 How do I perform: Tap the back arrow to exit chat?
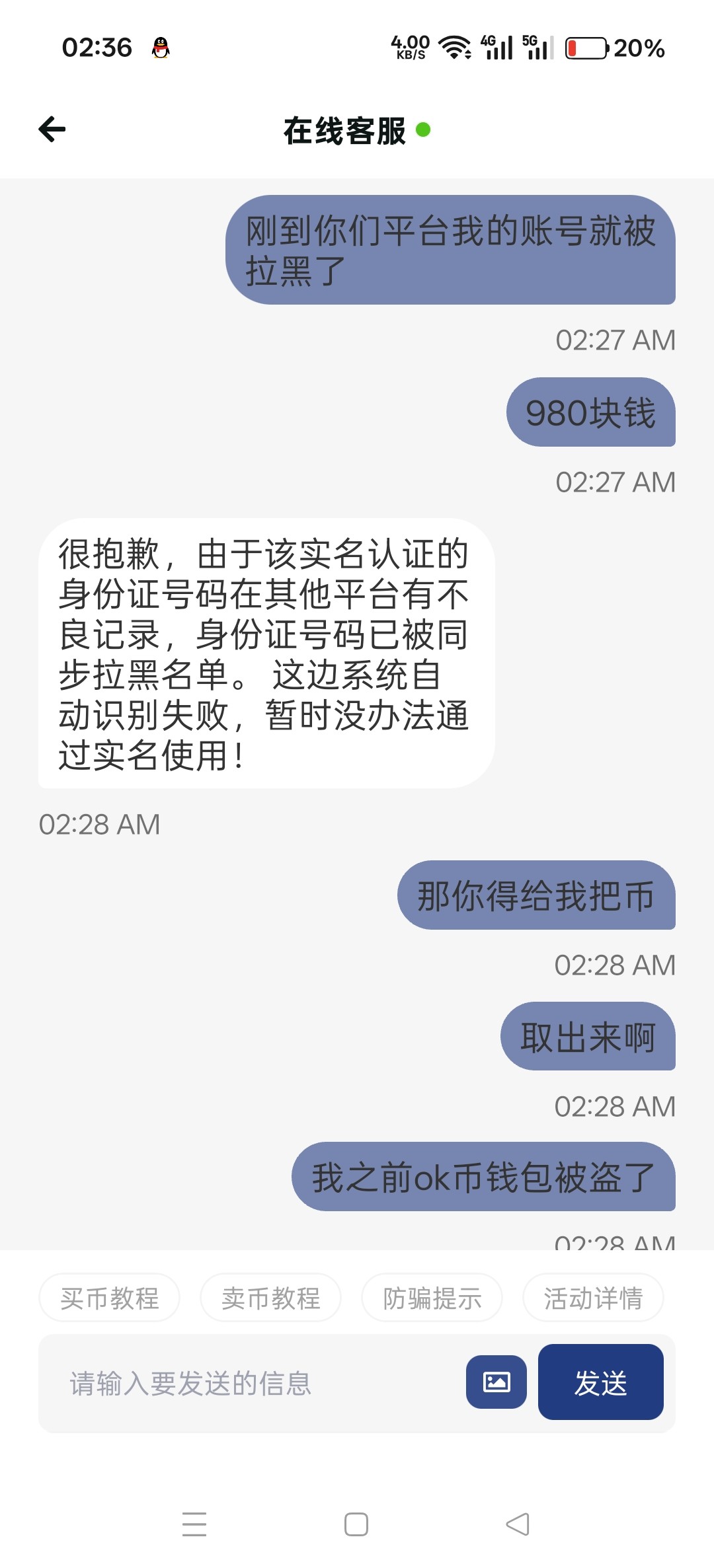tap(50, 130)
